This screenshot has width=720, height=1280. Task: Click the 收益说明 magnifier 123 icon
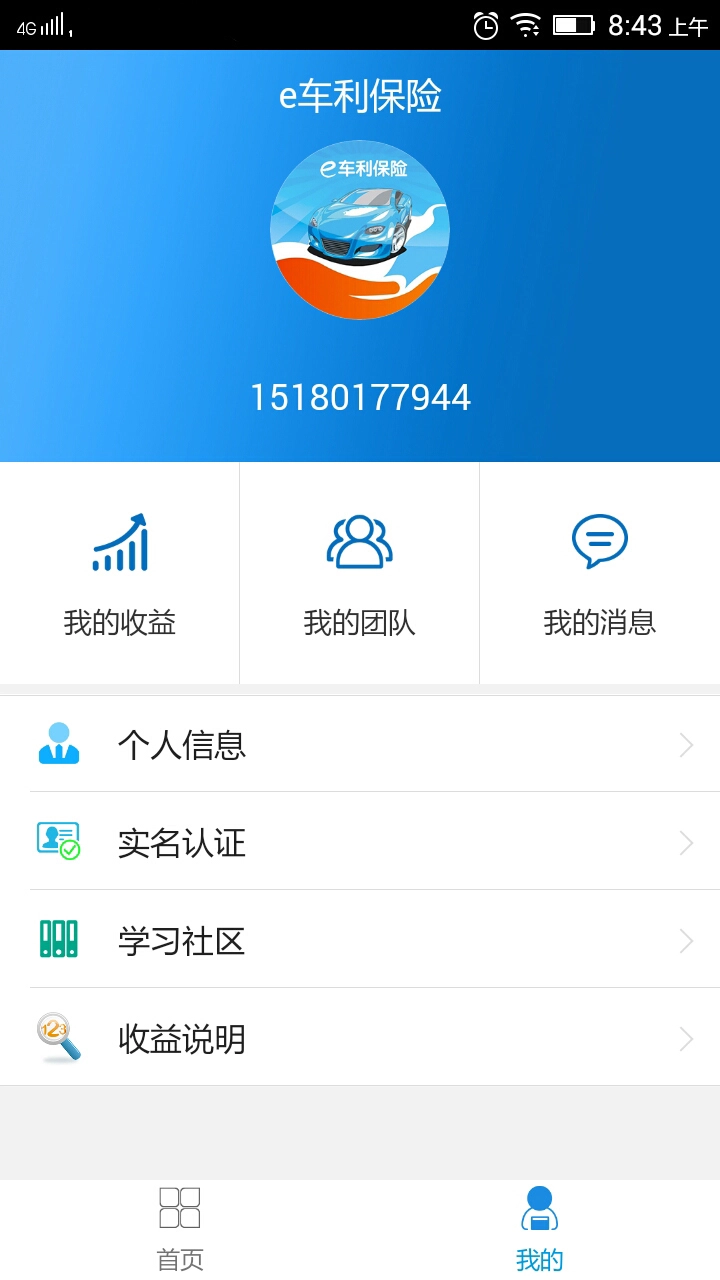pyautogui.click(x=58, y=1038)
